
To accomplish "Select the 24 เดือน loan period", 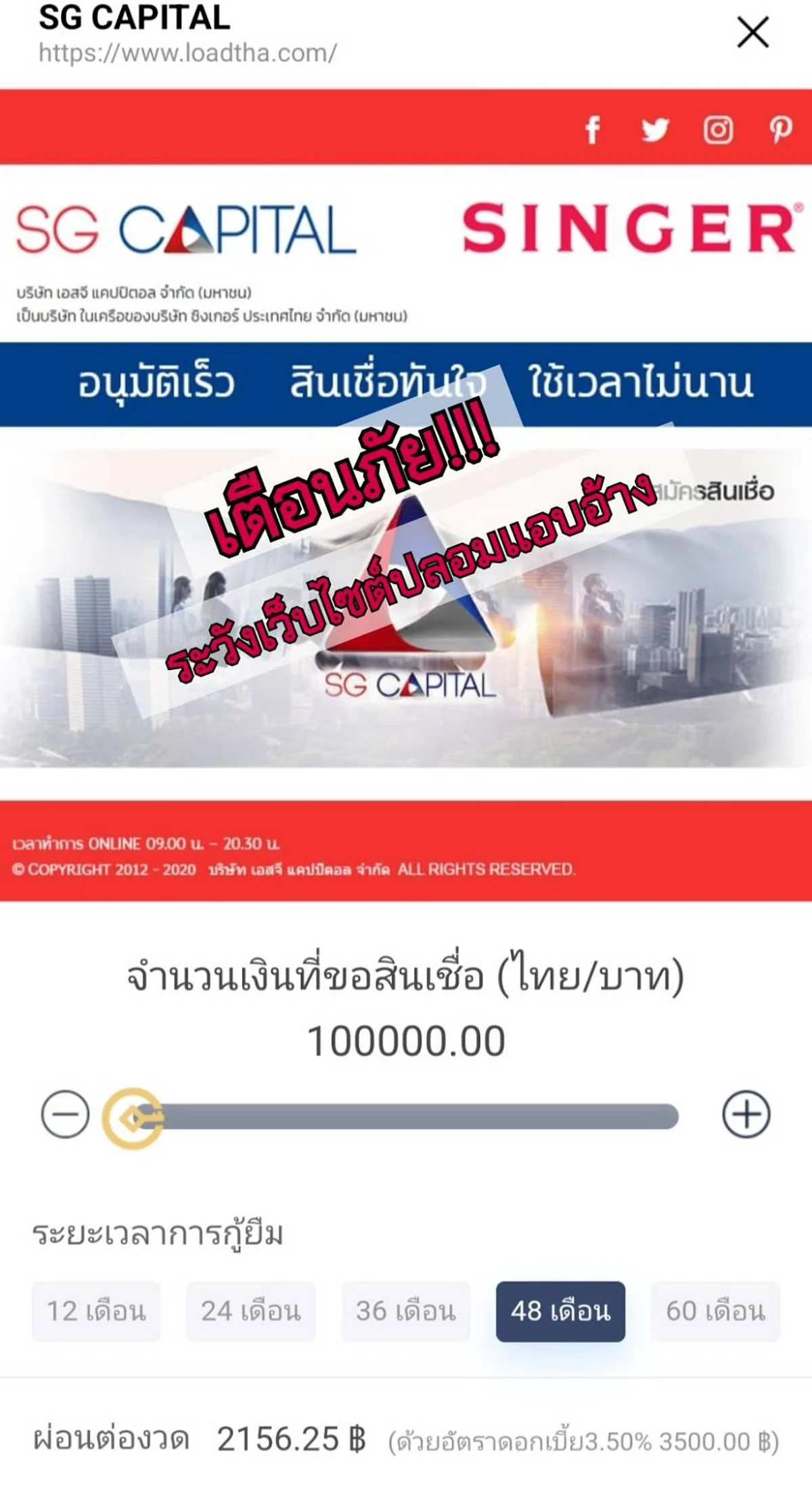I will 251,1311.
